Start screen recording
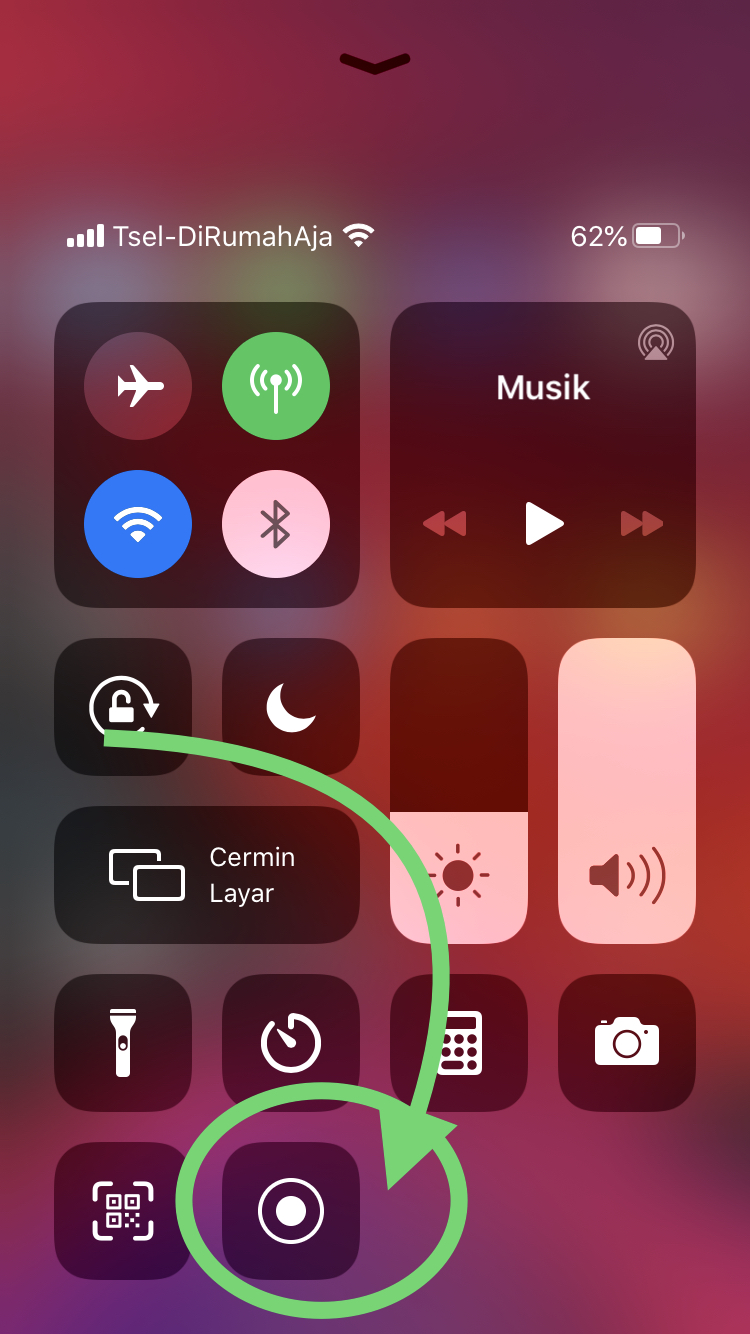 291,1211
